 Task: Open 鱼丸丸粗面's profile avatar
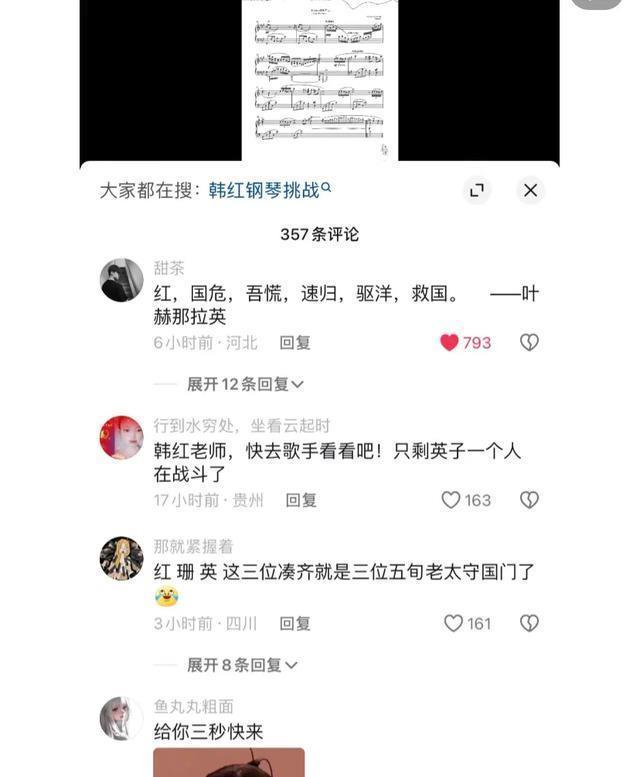tap(121, 719)
